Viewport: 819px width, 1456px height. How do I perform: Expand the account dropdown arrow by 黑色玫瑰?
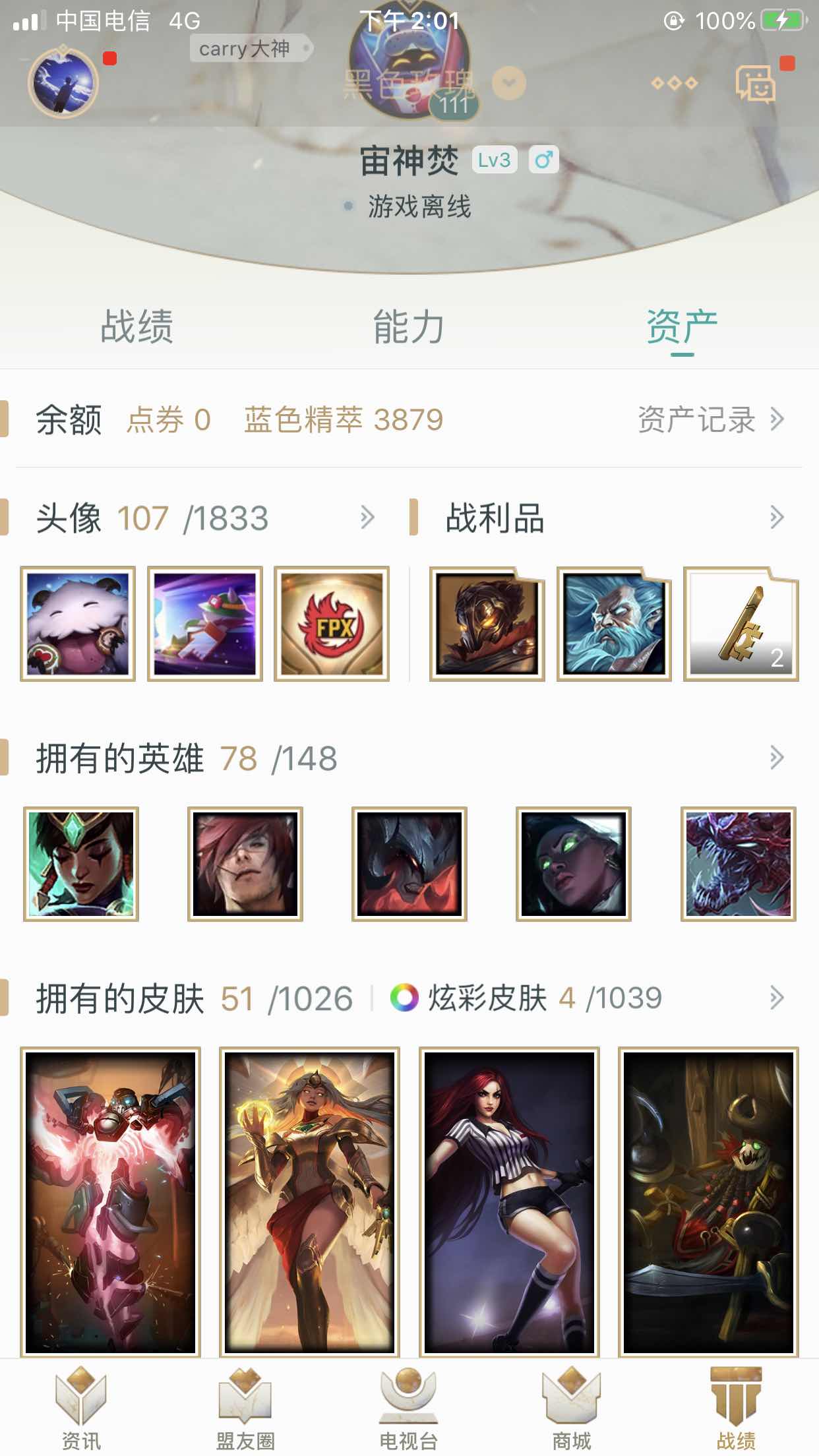click(509, 83)
